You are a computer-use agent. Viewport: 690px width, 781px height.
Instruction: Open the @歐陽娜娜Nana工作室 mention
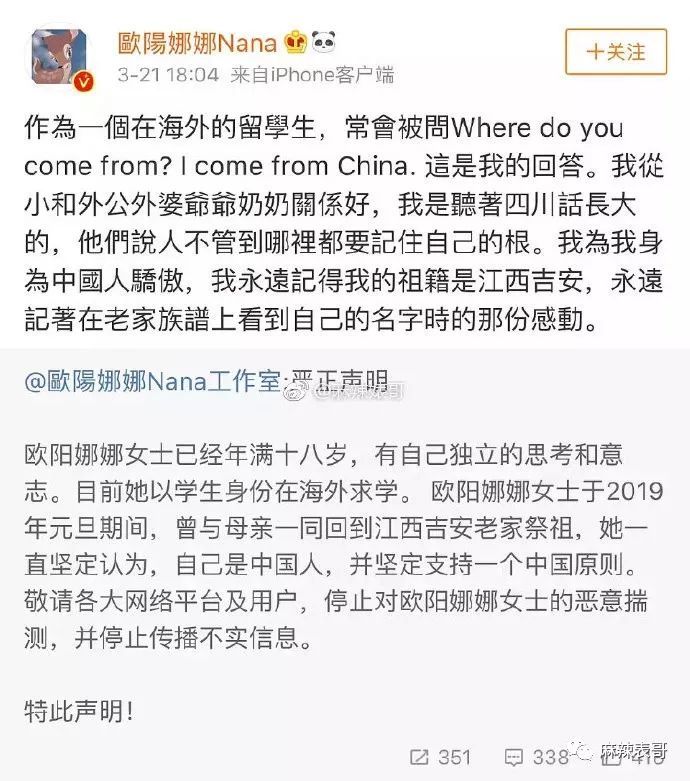coord(153,382)
